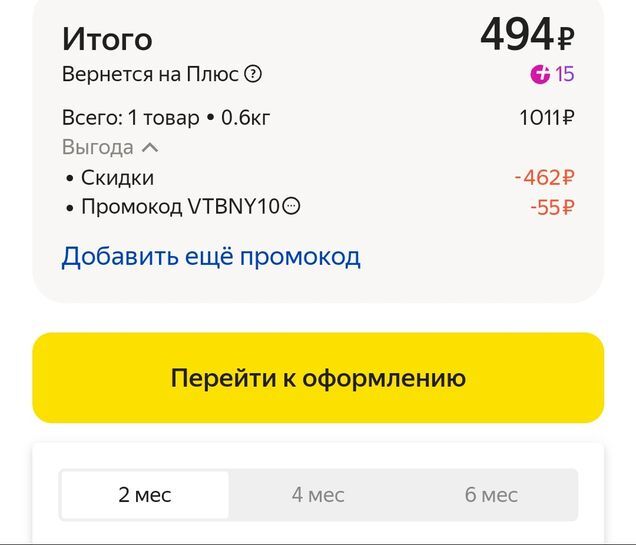Switch to the 4 мес installment option

tap(318, 495)
